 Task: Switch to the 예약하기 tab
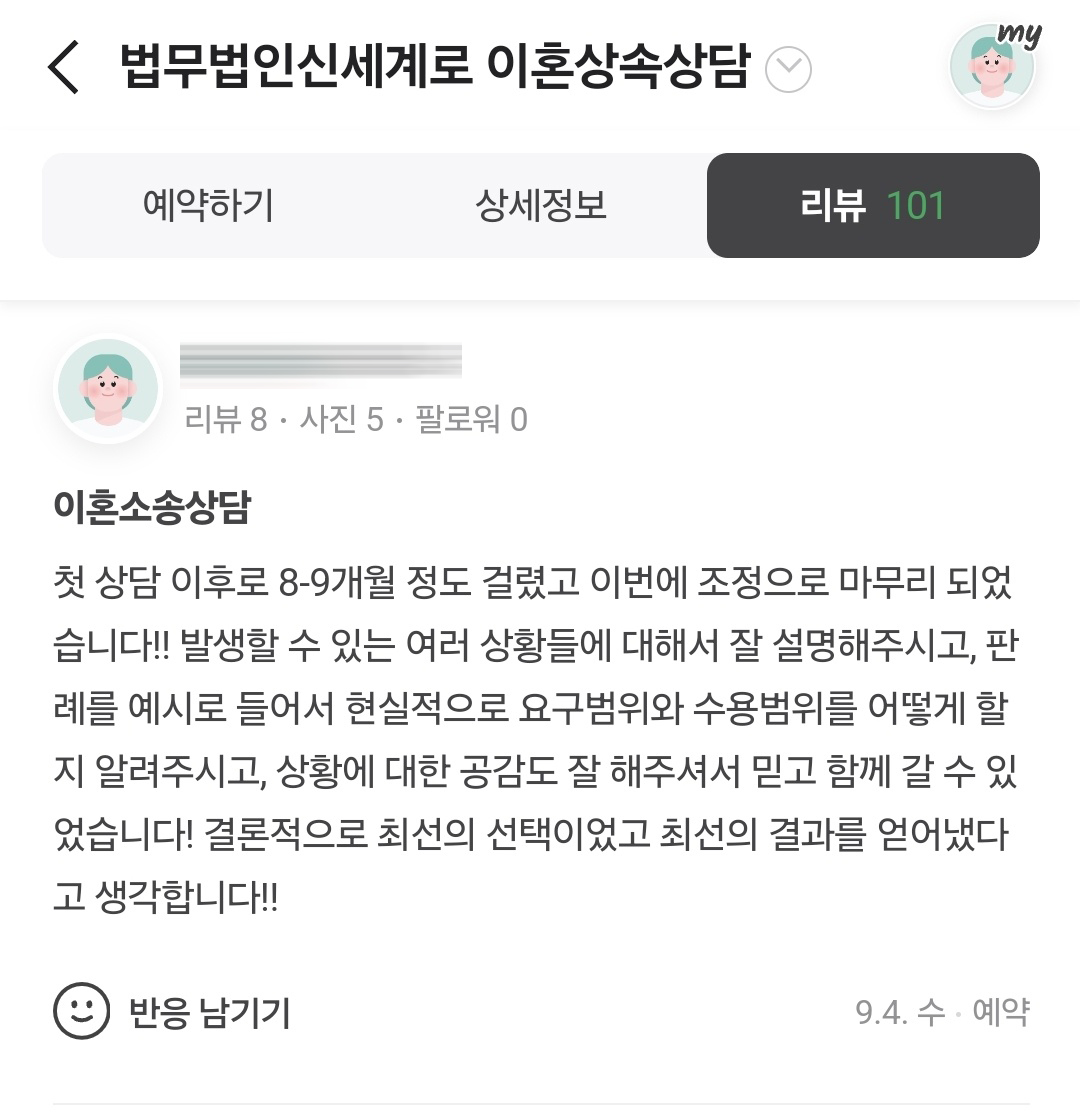pyautogui.click(x=208, y=206)
